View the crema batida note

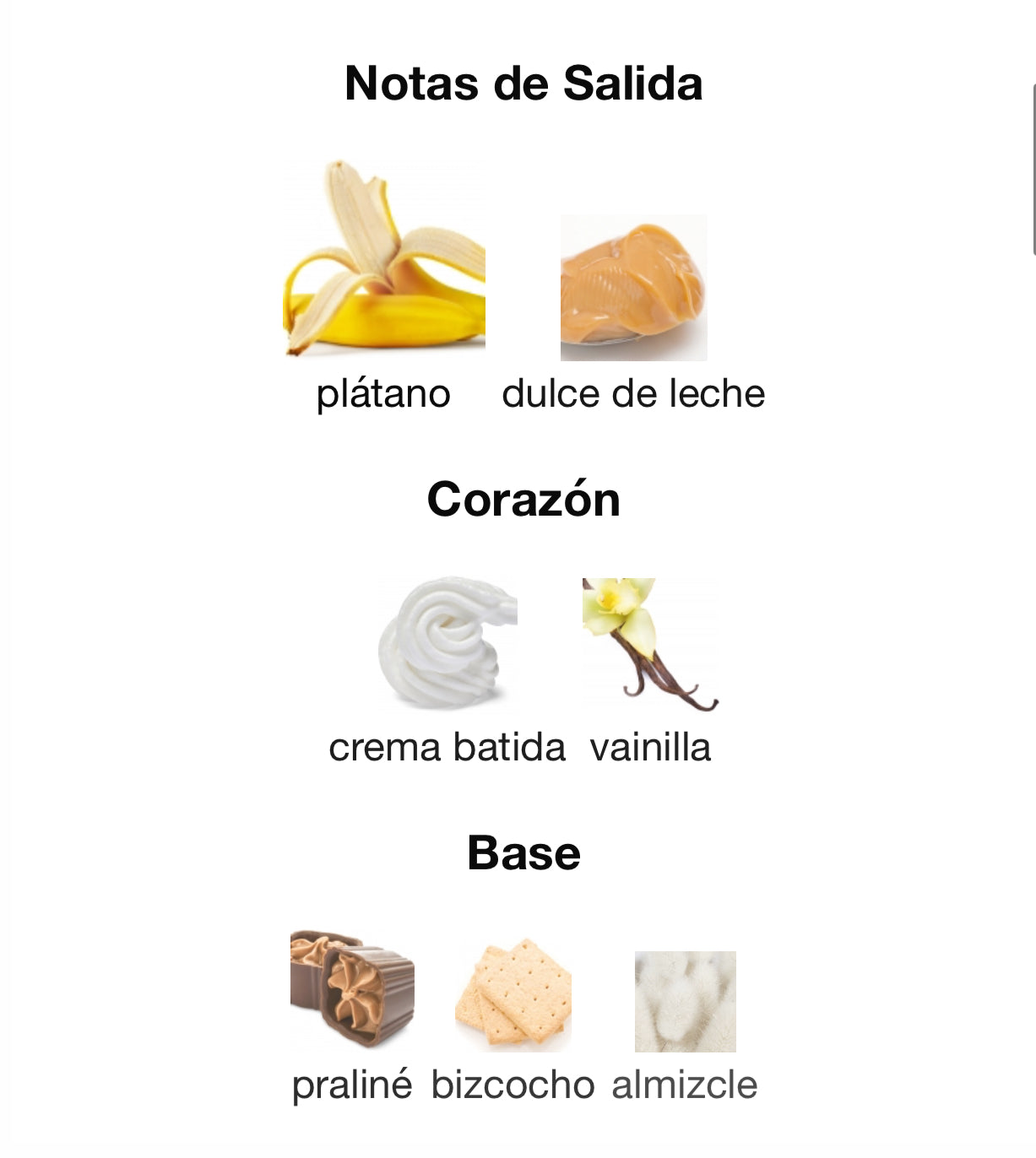pos(447,643)
